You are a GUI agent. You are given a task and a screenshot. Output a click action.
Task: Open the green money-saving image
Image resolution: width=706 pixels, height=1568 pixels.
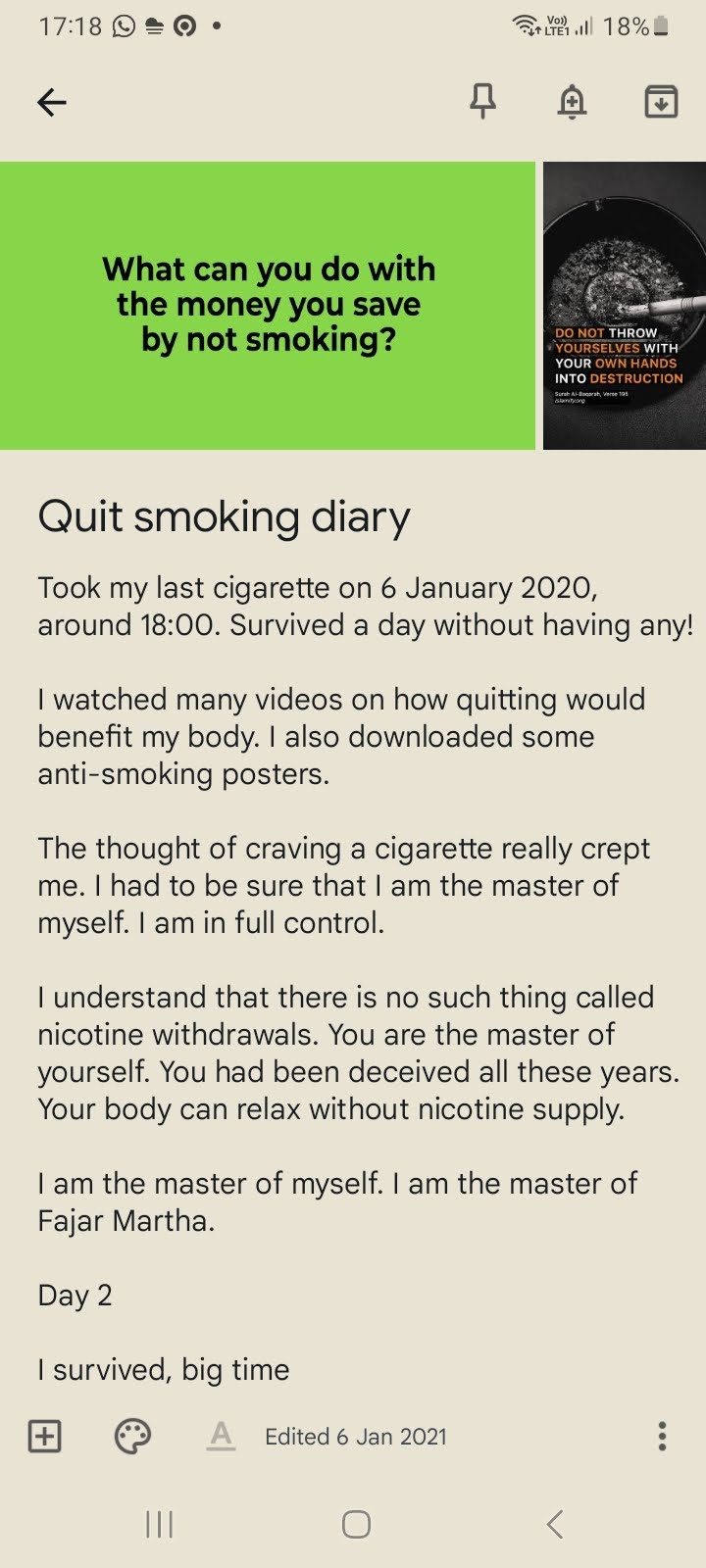click(268, 306)
